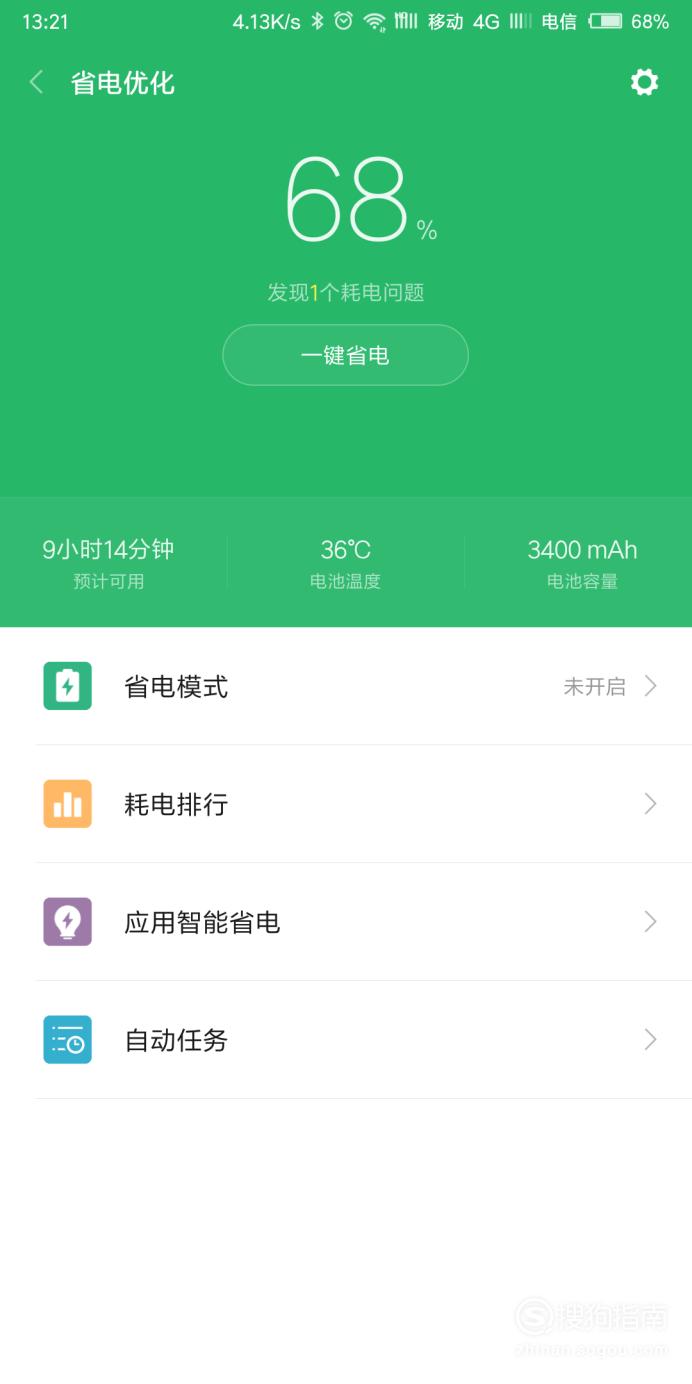The image size is (692, 1384).
Task: Go back from 省电优化 page
Action: point(37,82)
